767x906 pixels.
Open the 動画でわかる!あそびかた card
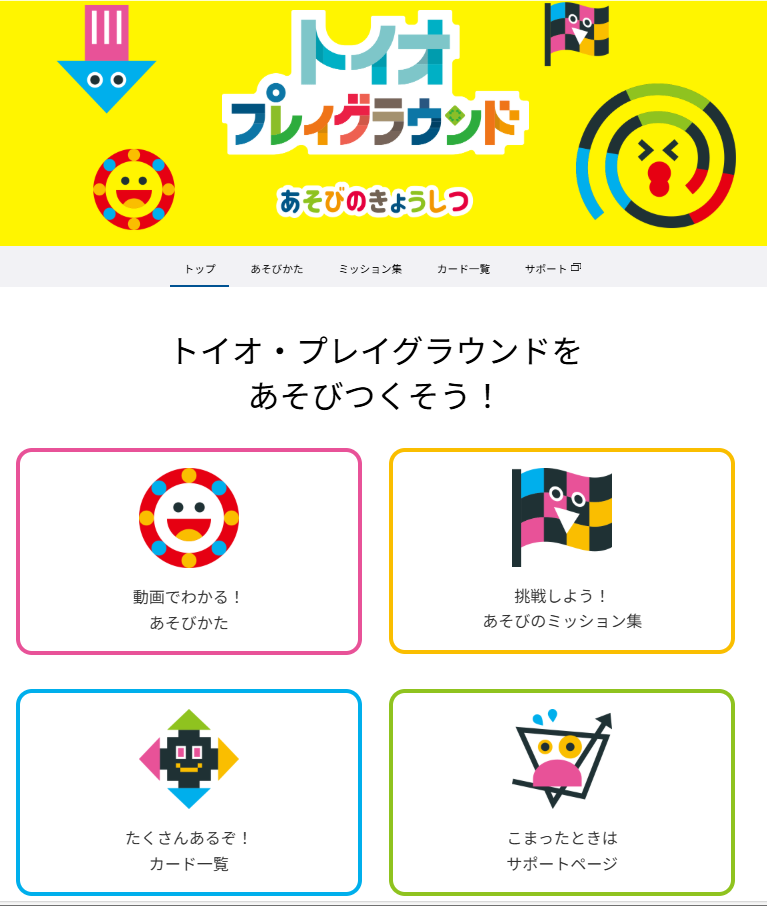pyautogui.click(x=189, y=552)
